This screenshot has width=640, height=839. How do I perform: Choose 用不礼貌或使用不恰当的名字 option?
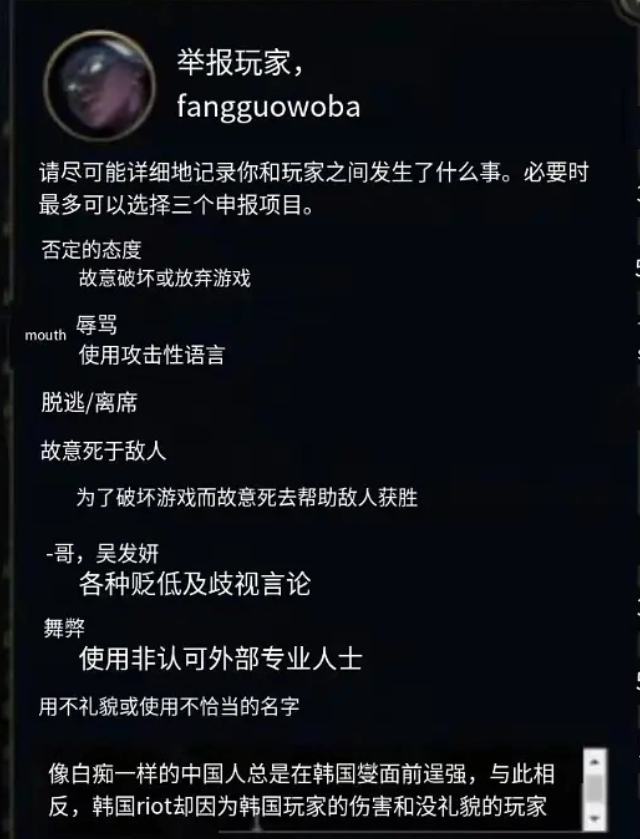(168, 706)
